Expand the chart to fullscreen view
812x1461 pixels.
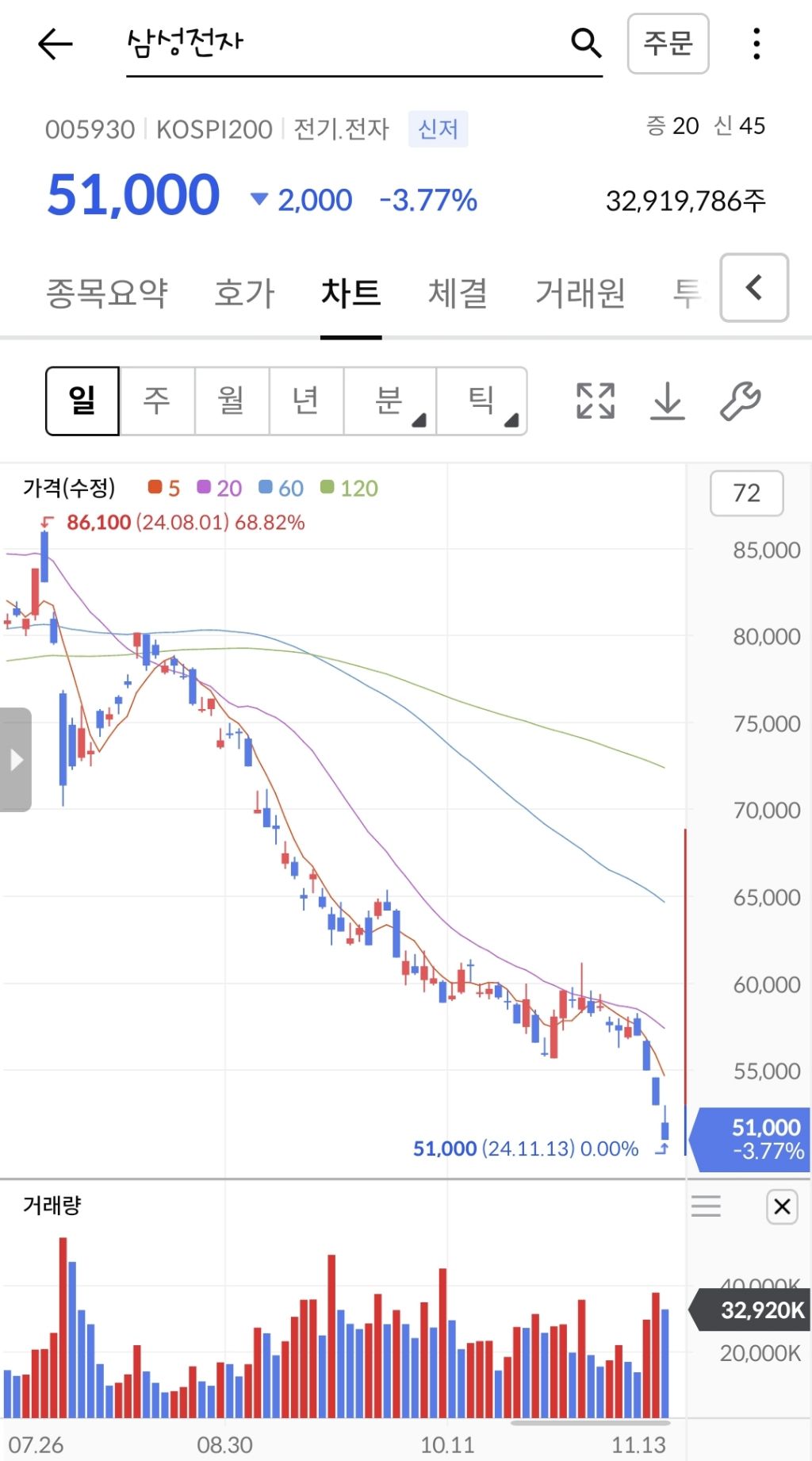click(595, 403)
